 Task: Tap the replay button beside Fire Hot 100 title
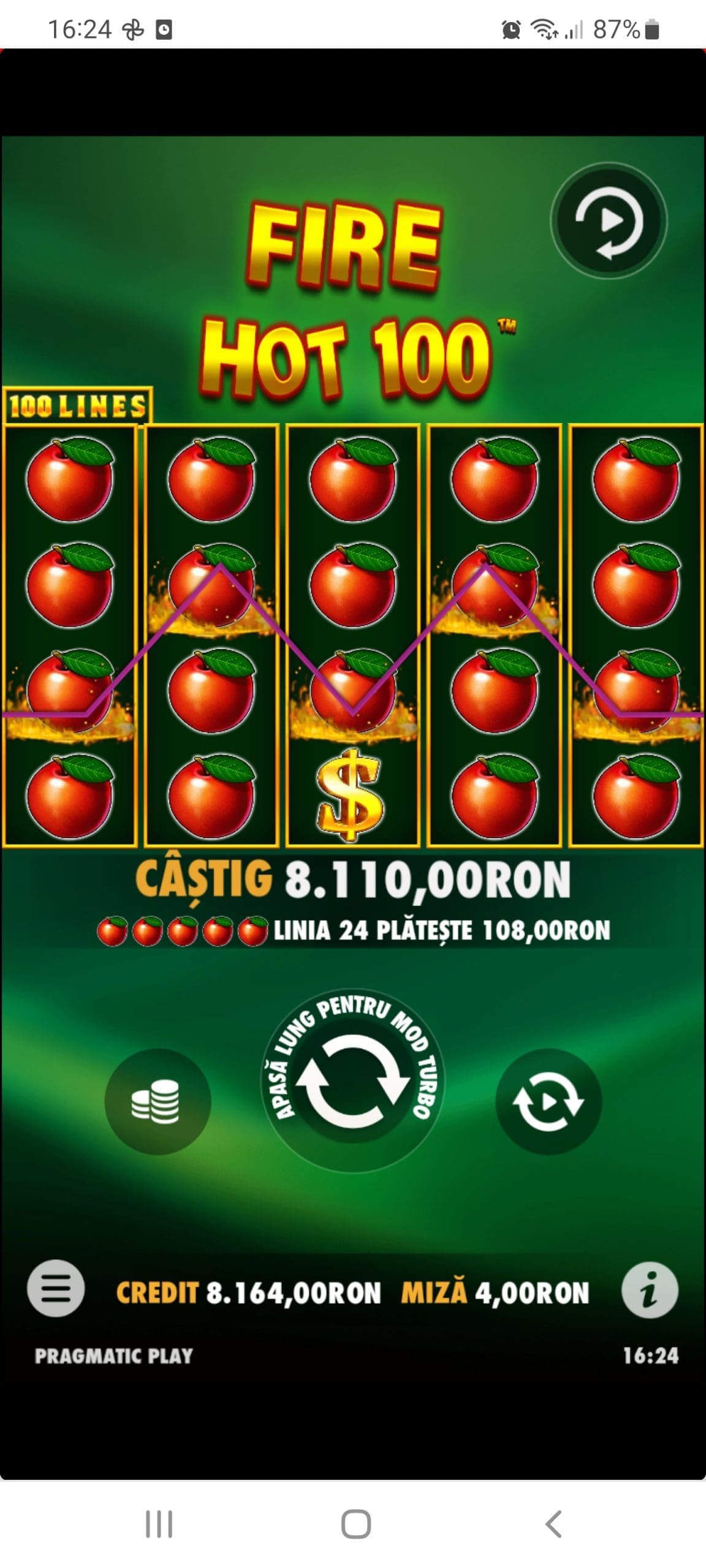pyautogui.click(x=609, y=221)
